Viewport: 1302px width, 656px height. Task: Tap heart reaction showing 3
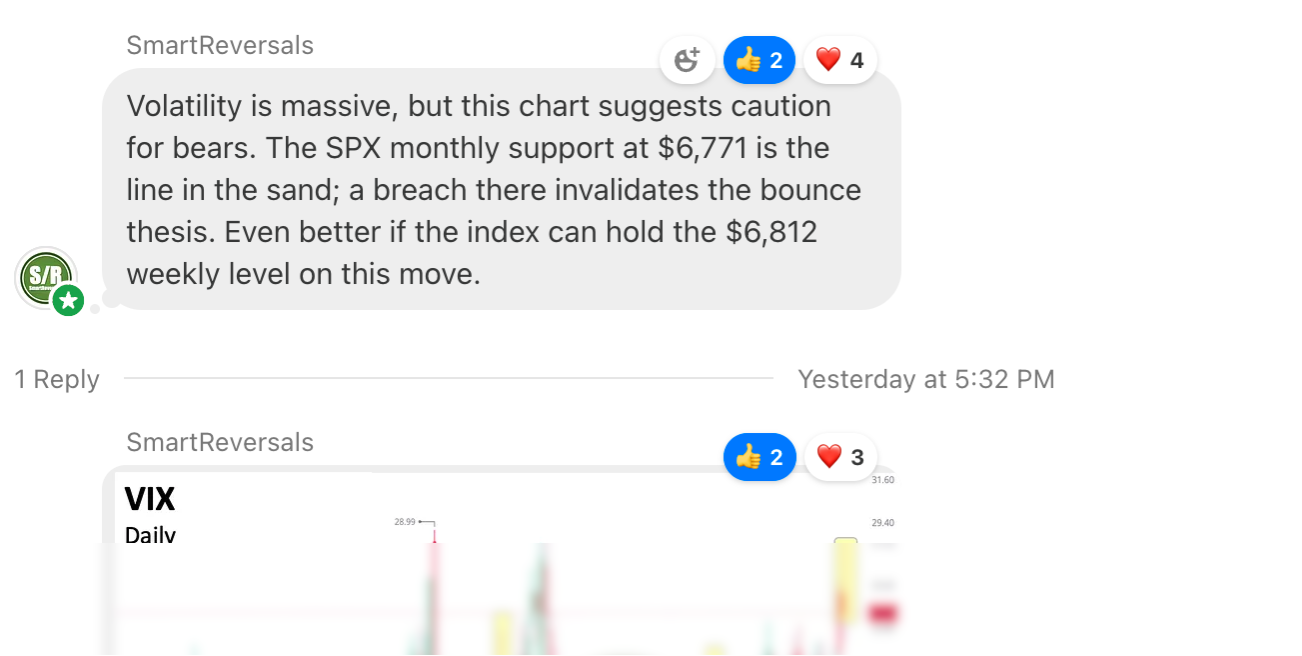point(840,457)
